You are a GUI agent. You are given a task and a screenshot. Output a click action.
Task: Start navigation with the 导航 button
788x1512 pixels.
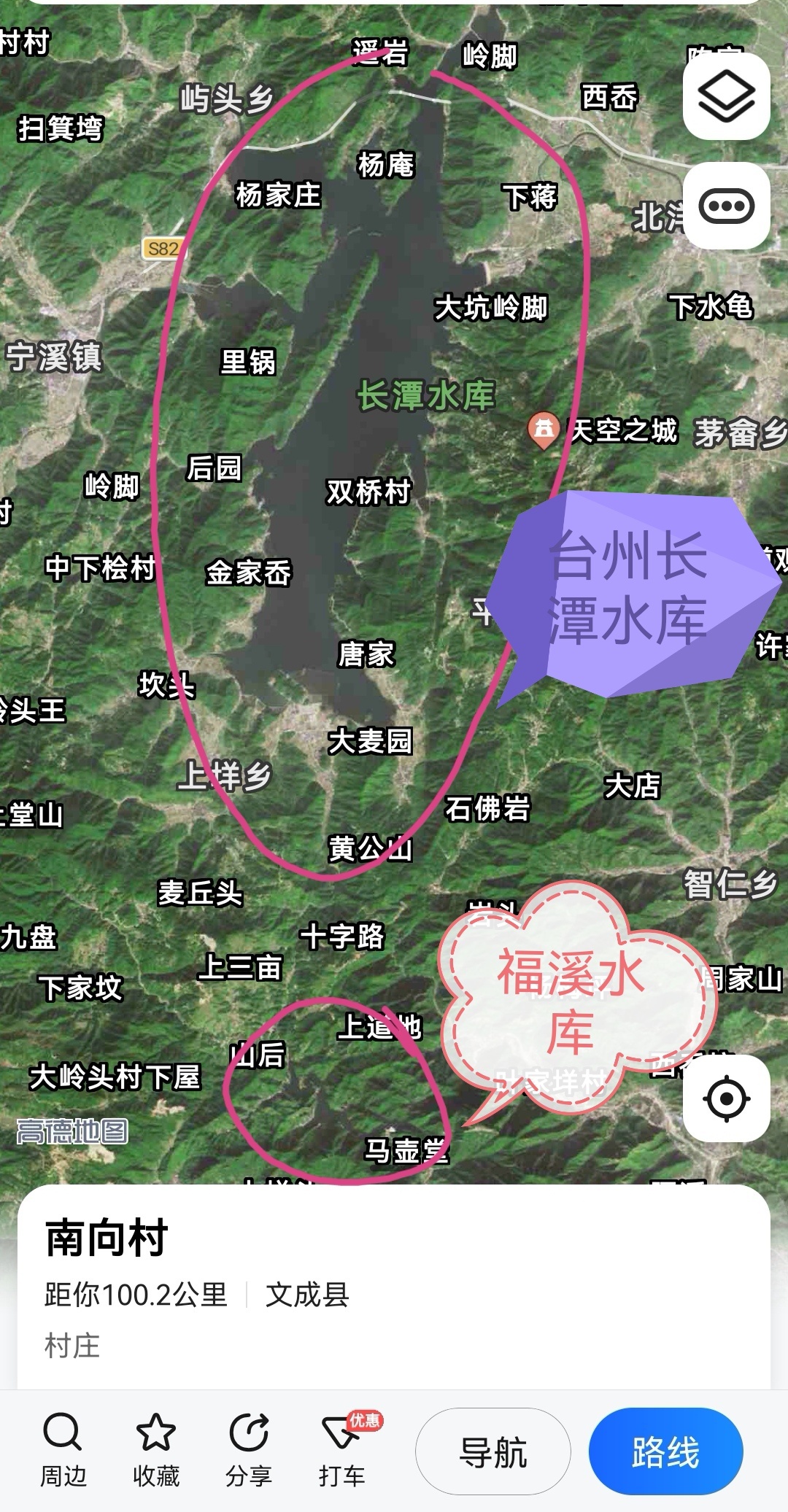pos(492,1452)
